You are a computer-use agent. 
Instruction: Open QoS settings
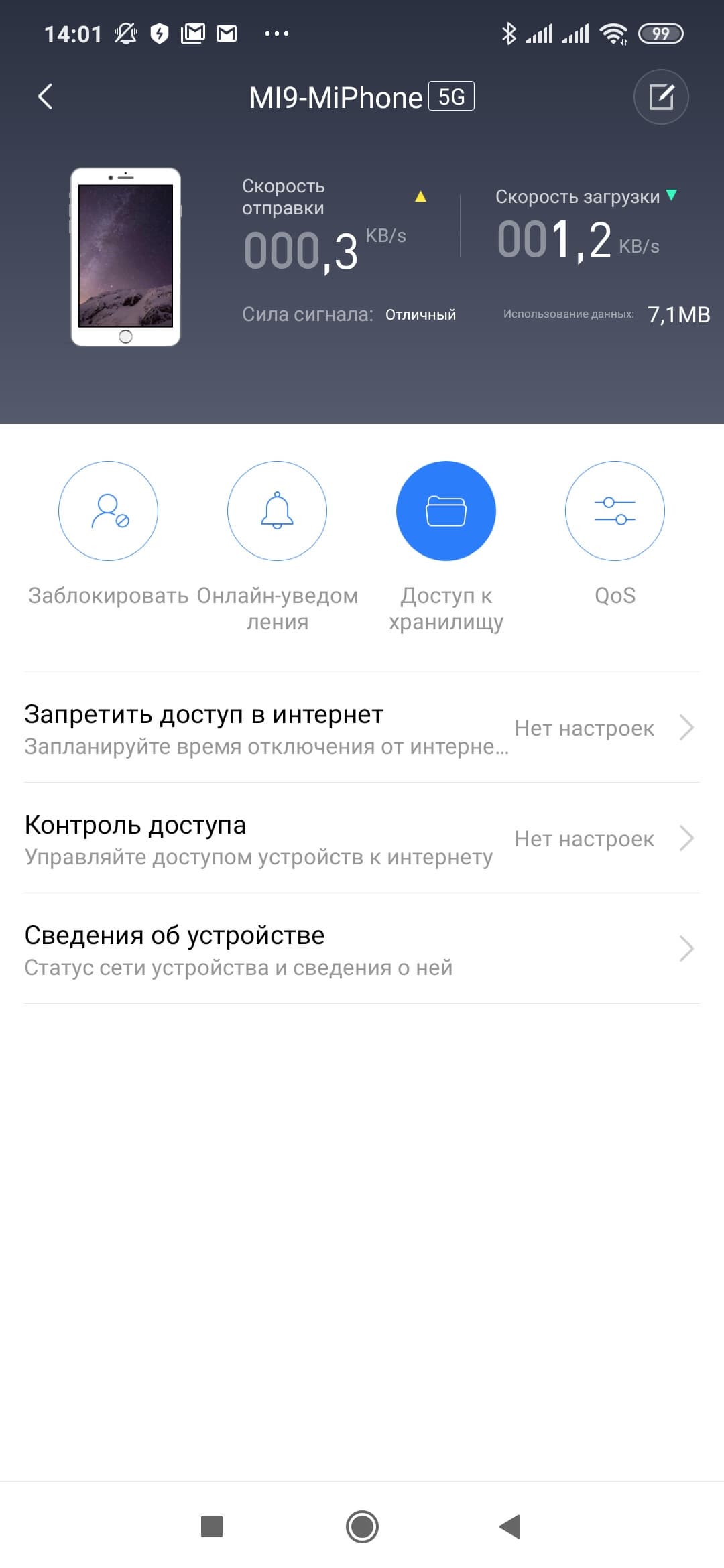click(x=615, y=511)
